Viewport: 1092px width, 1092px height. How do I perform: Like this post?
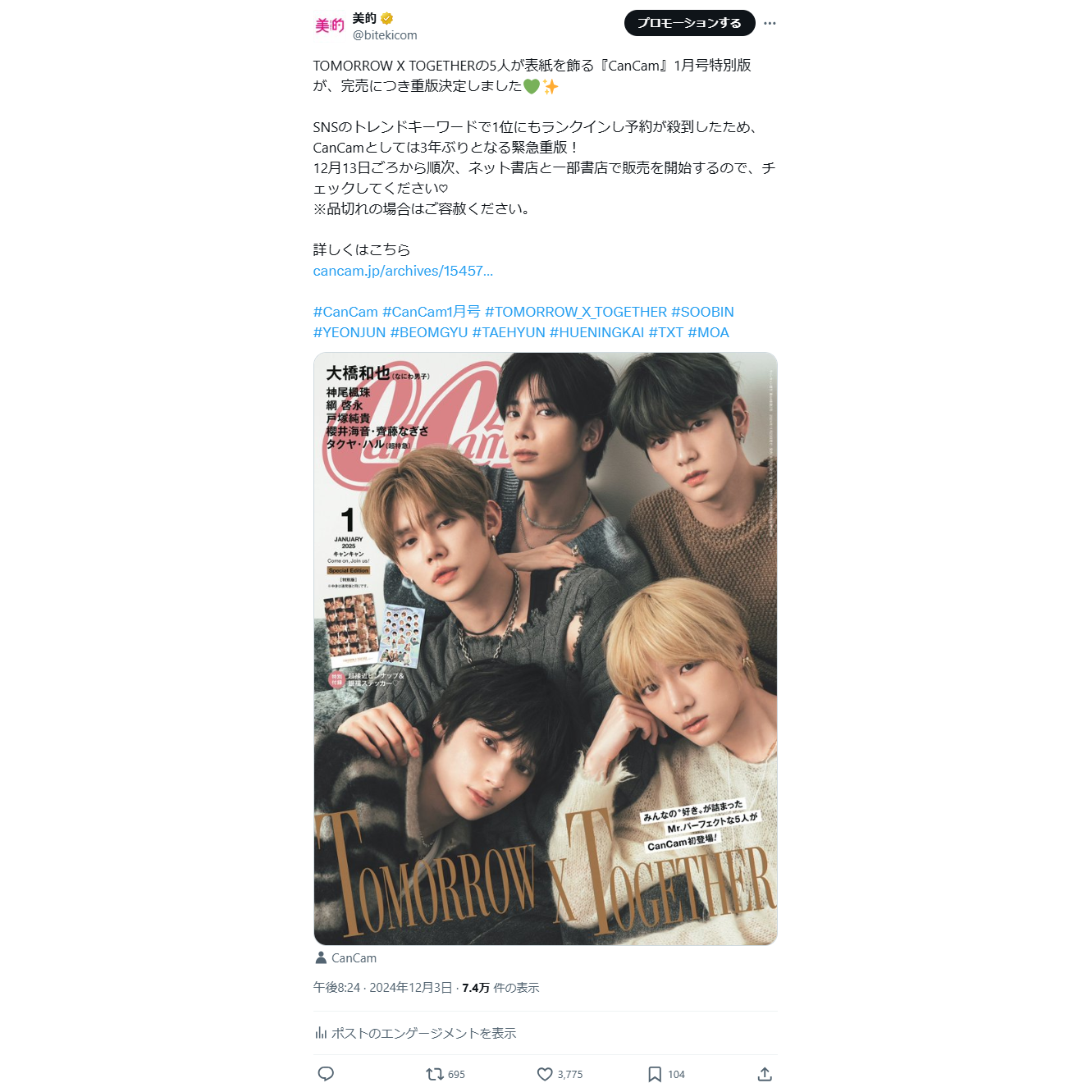click(x=545, y=1074)
